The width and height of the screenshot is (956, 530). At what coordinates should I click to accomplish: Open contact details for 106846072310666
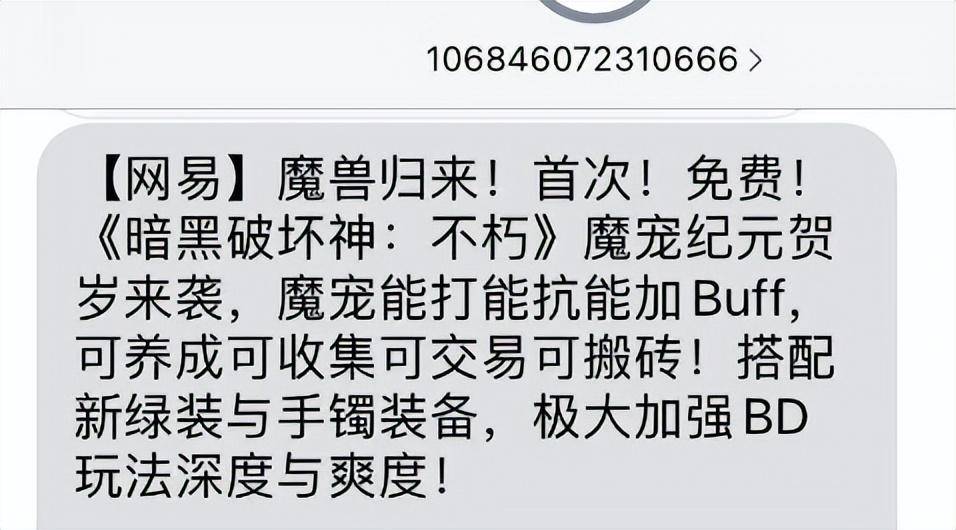point(594,59)
